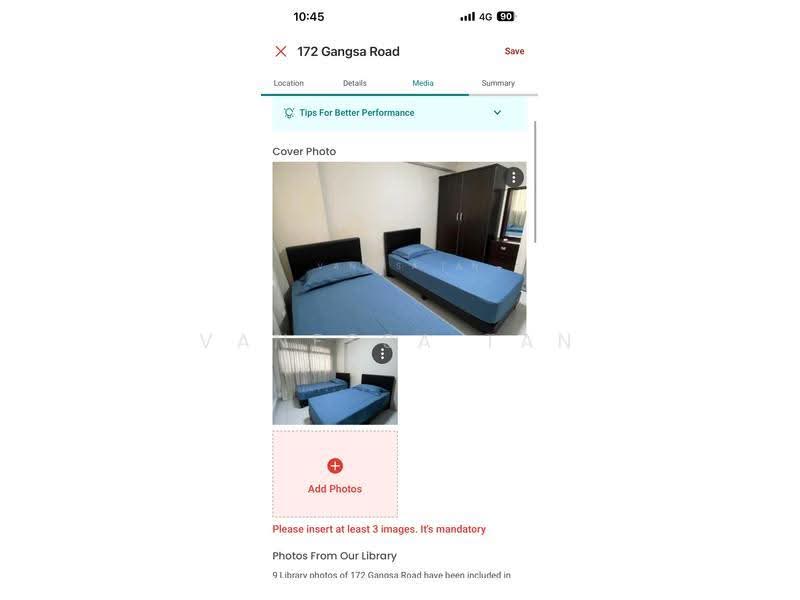
Task: Open the Summary tab
Action: click(x=498, y=83)
